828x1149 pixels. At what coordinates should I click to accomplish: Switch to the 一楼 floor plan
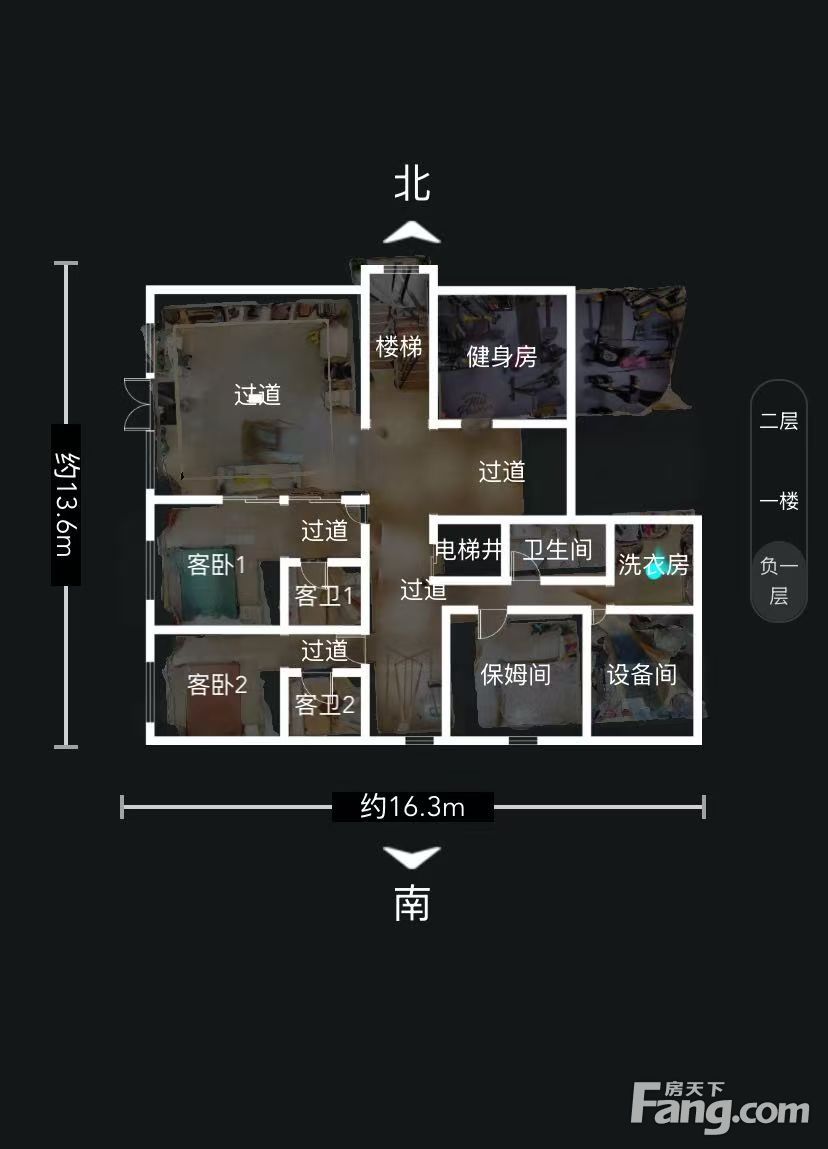coord(778,501)
